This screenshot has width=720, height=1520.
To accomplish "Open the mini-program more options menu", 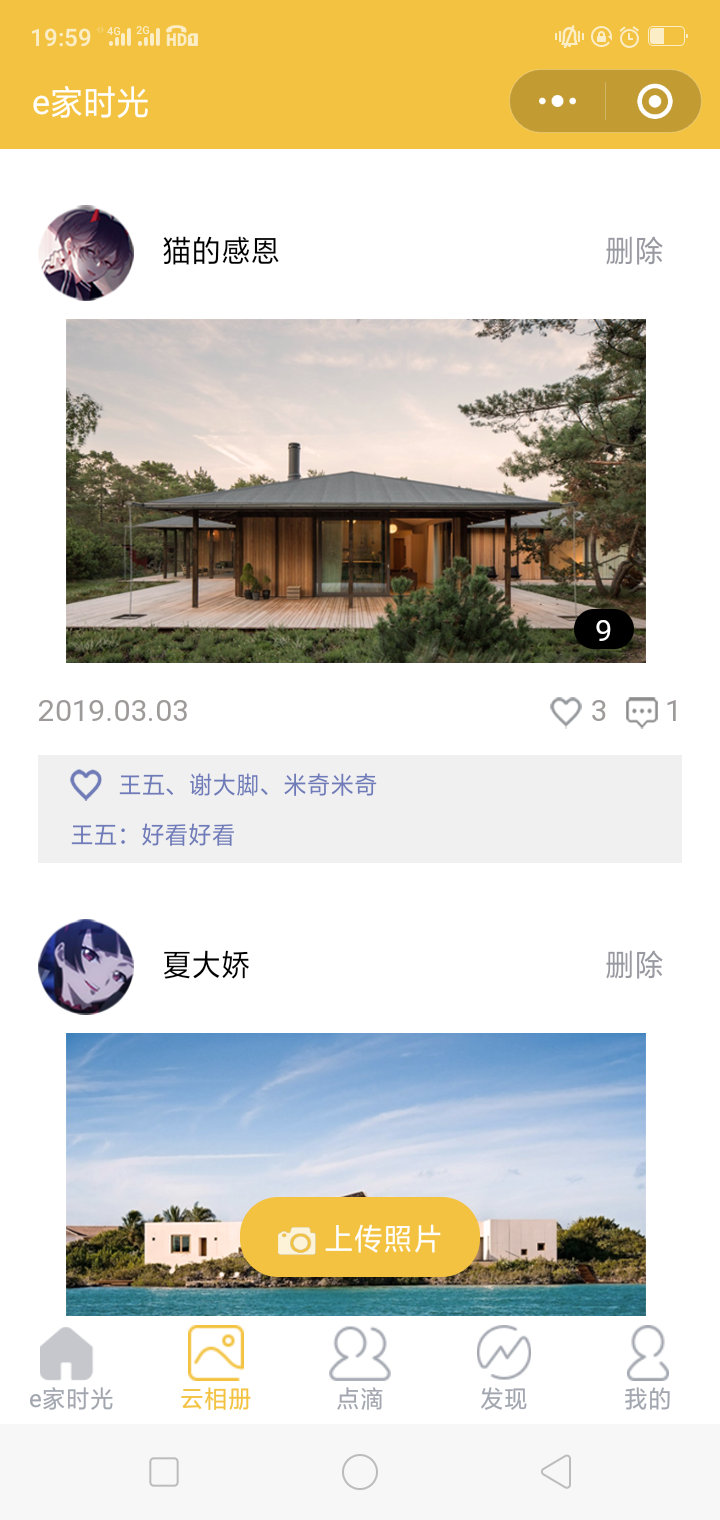I will click(x=558, y=101).
